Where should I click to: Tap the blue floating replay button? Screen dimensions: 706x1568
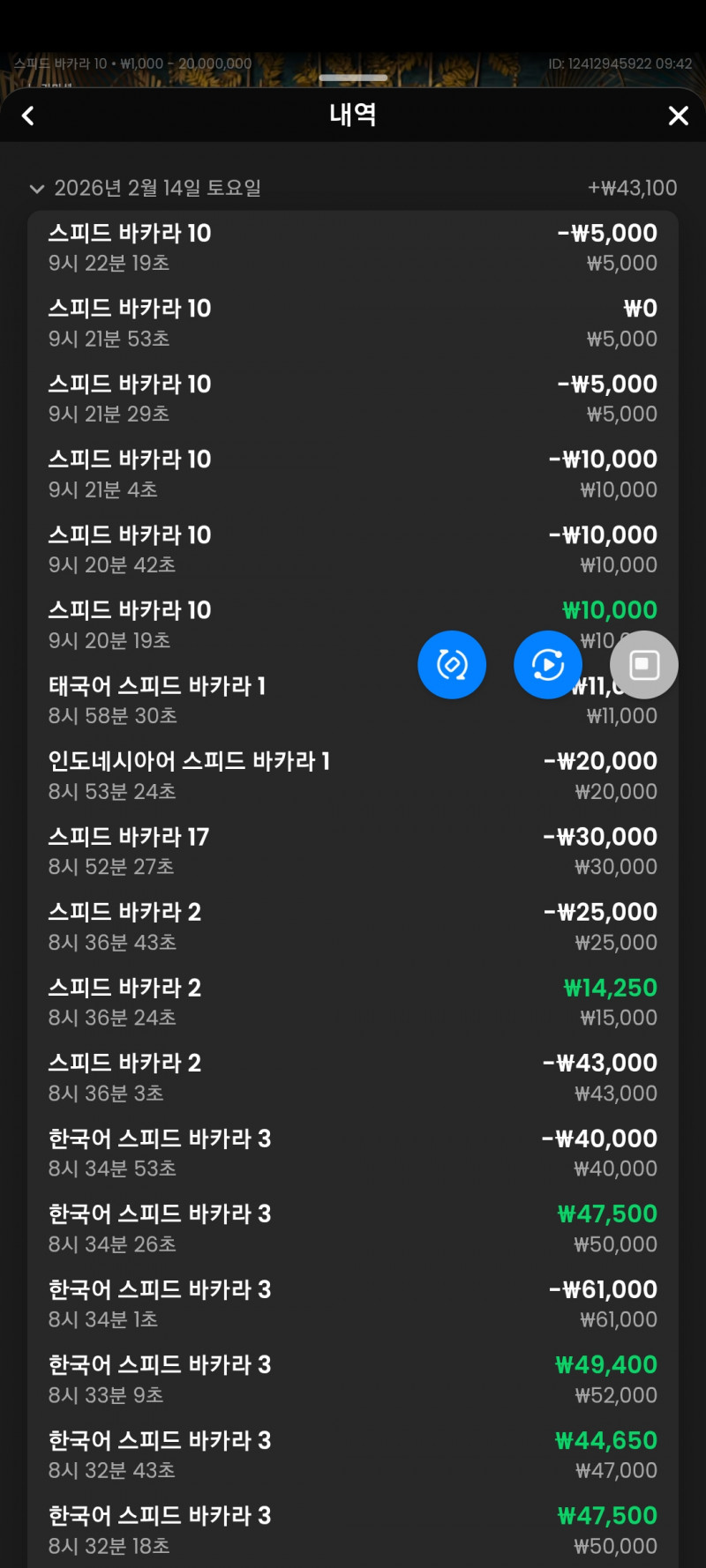coord(547,665)
